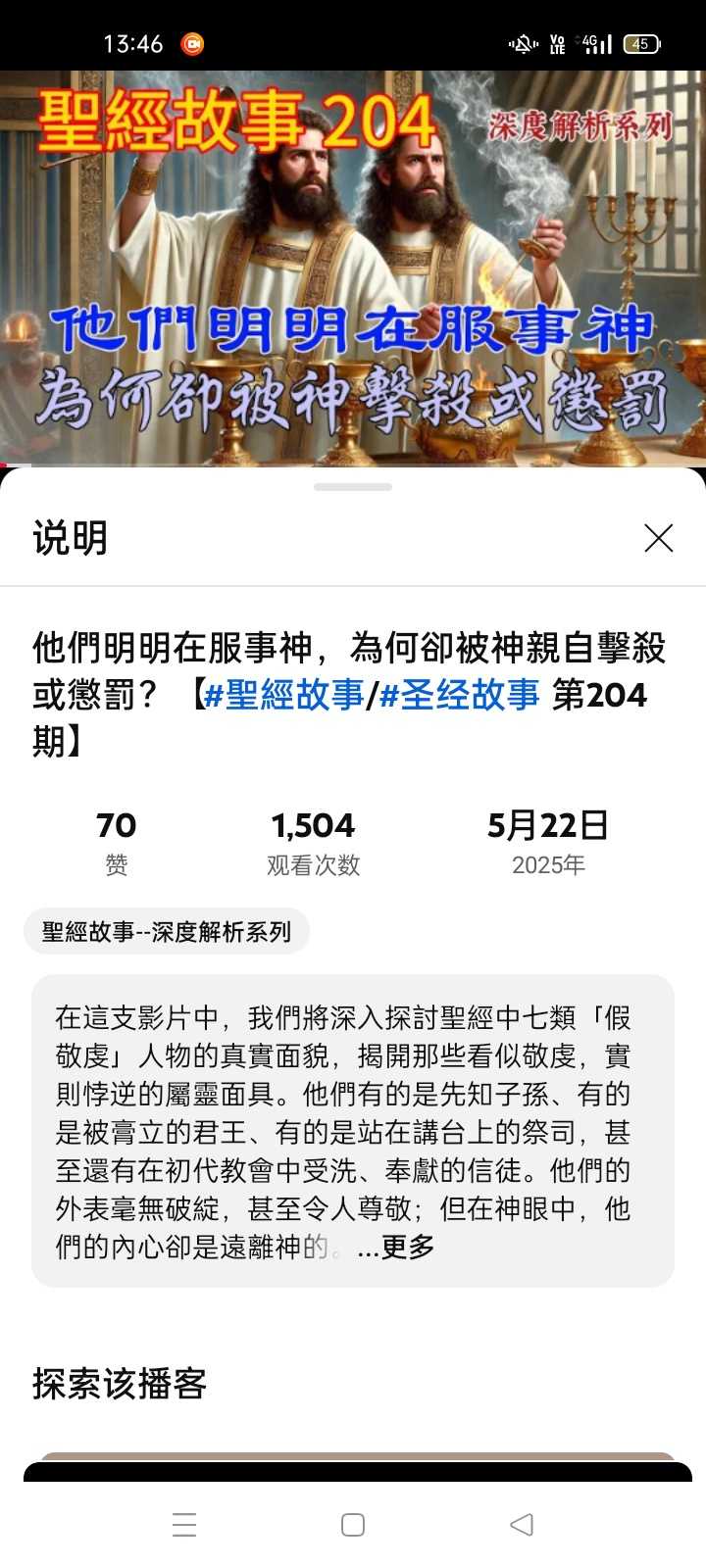This screenshot has height=1568, width=706.
Task: Open the #圣经故事 hashtag link
Action: [460, 695]
